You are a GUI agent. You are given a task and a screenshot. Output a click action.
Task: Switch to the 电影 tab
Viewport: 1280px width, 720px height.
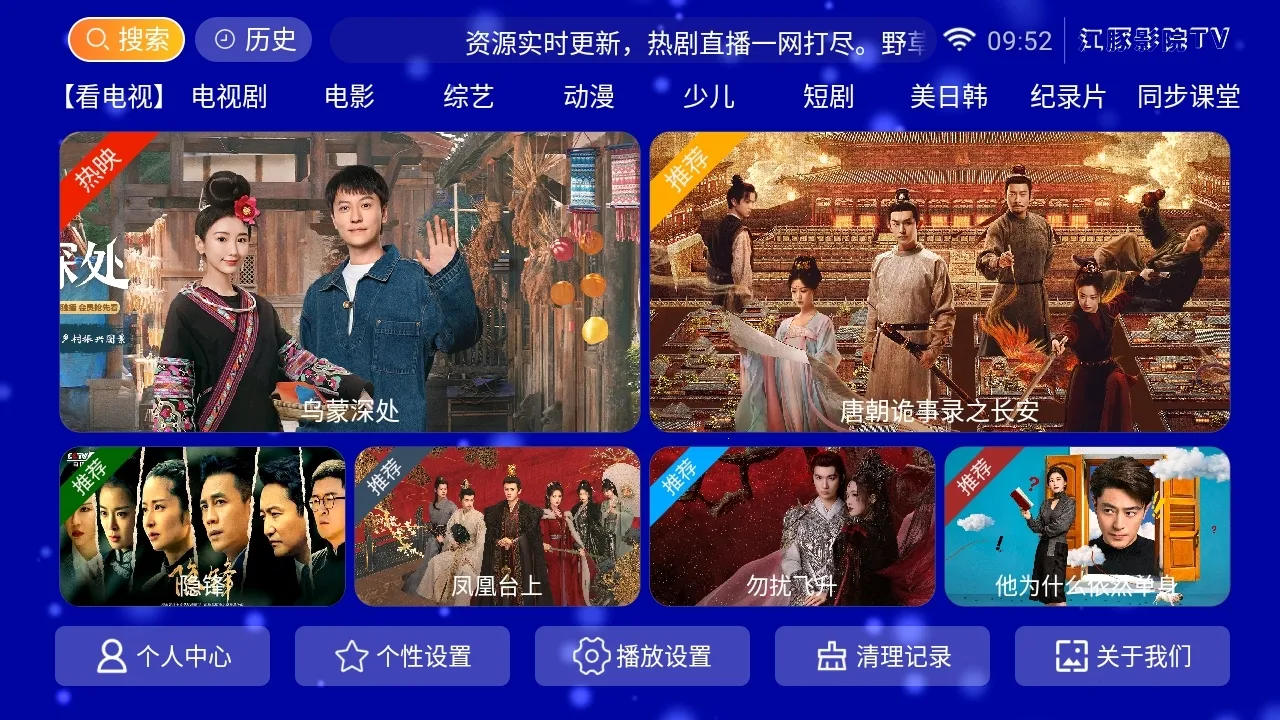click(349, 97)
